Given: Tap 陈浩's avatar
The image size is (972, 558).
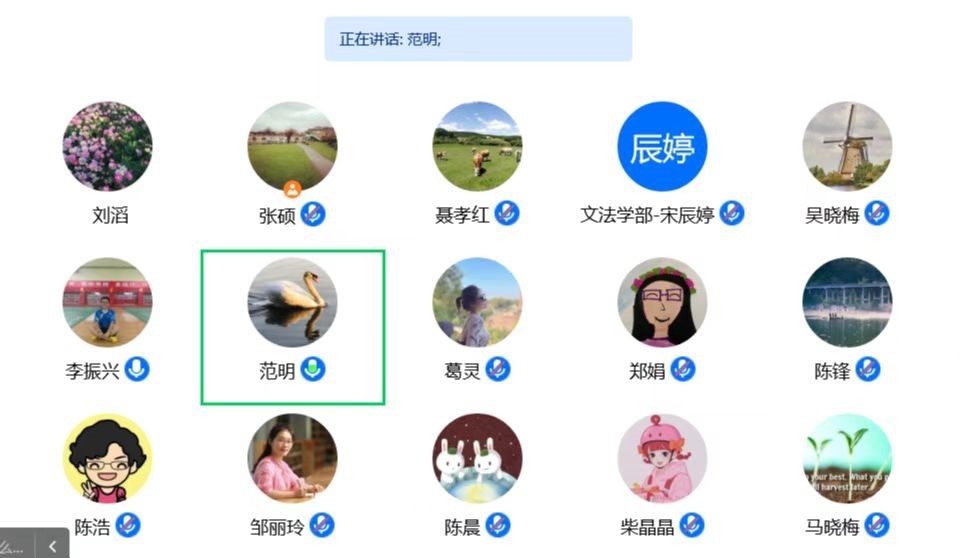Looking at the screenshot, I should [108, 458].
